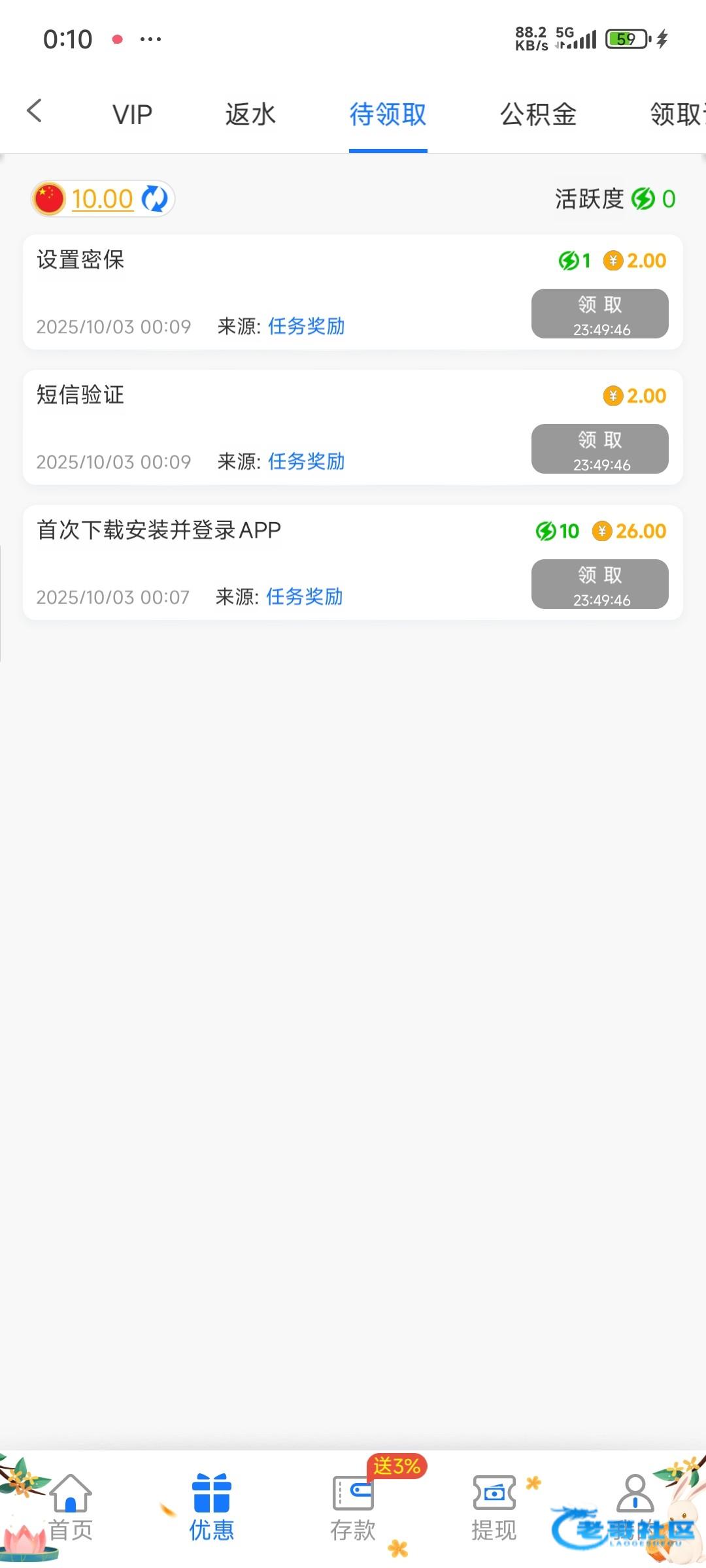Switch to the 公积金 tab
This screenshot has height=1568, width=706.
[x=538, y=115]
